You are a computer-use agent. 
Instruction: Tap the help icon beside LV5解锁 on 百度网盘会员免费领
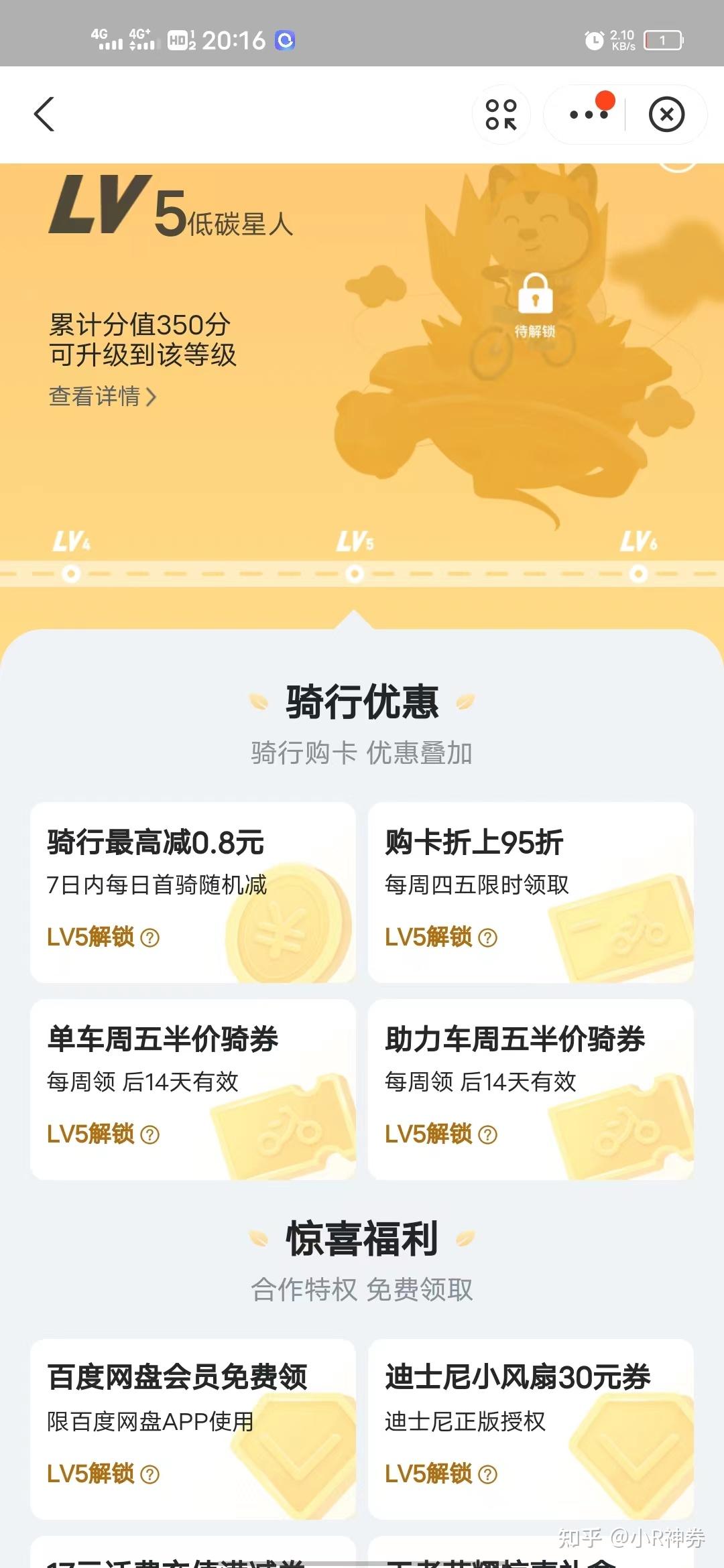click(x=150, y=1474)
